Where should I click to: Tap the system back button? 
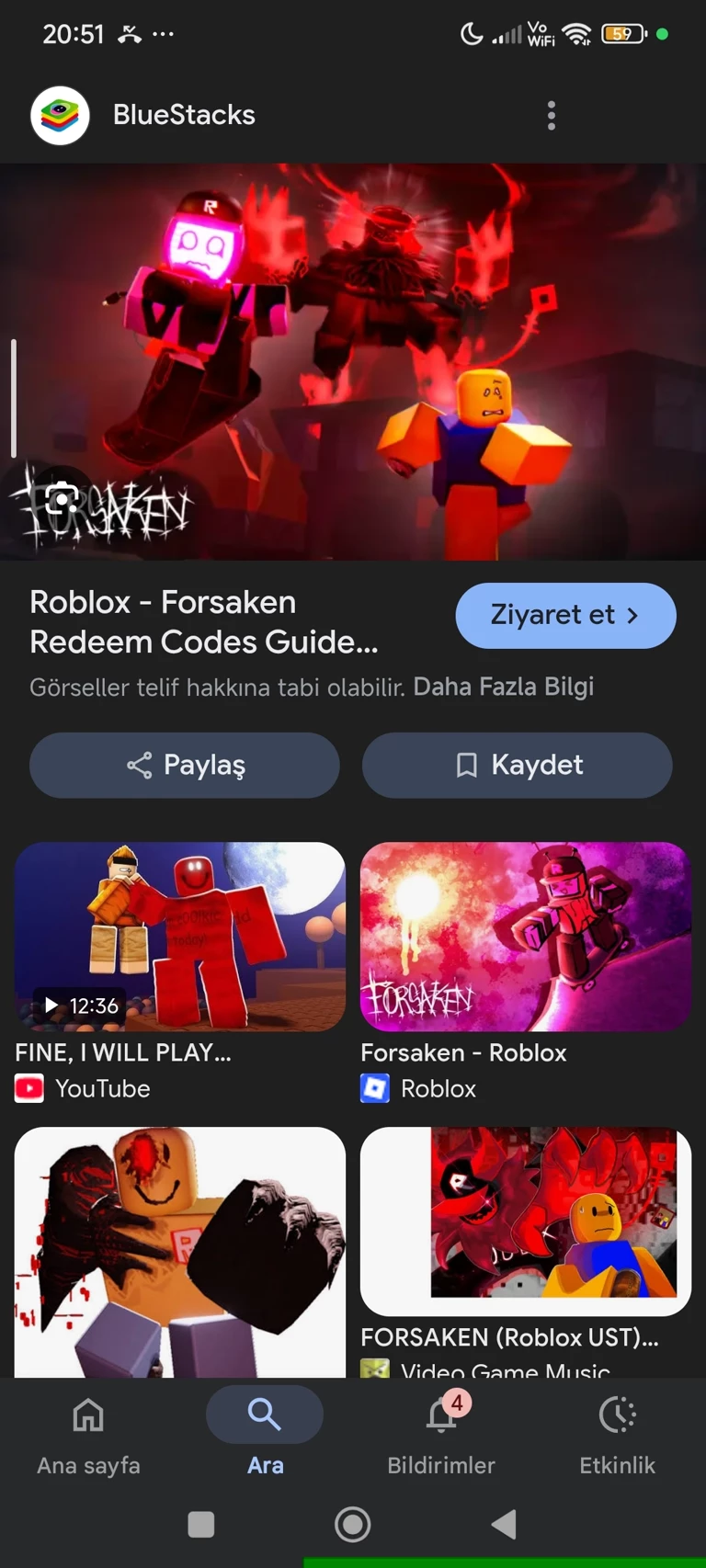coord(504,1524)
